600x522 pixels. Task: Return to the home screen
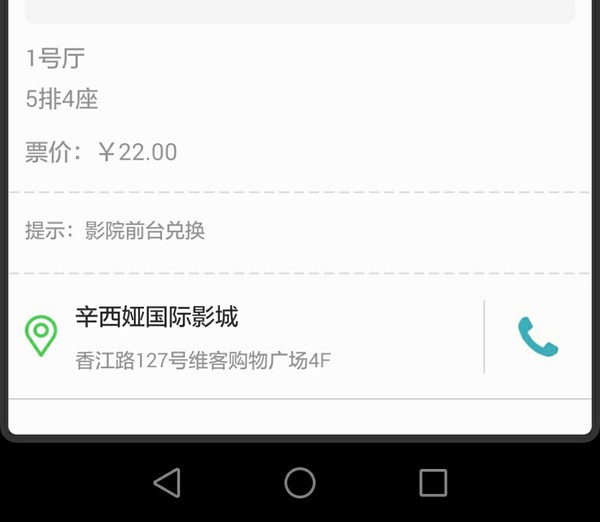(300, 483)
